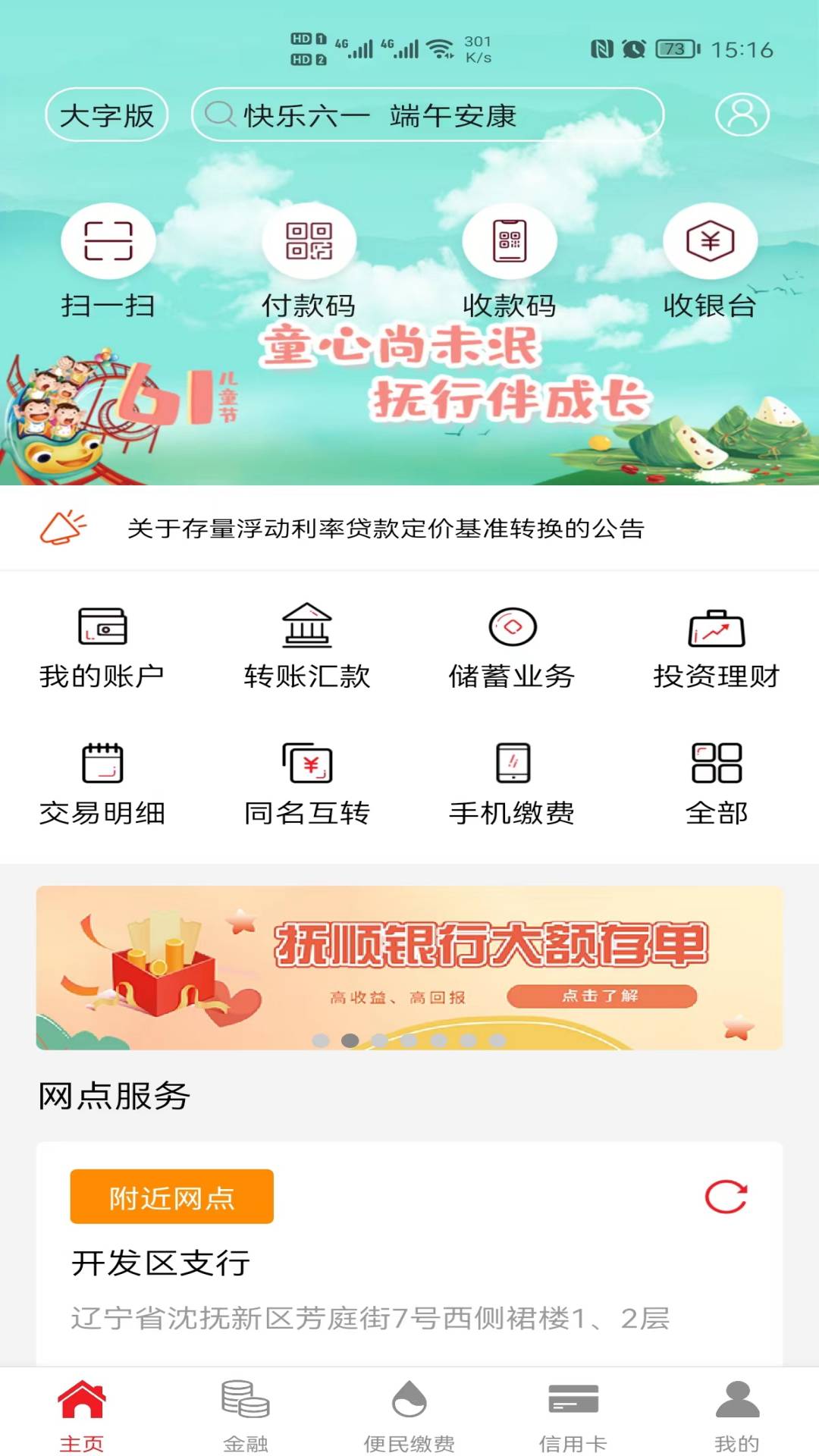This screenshot has height=1456, width=819.
Task: Switch to 大字版 large-text mode
Action: click(107, 115)
